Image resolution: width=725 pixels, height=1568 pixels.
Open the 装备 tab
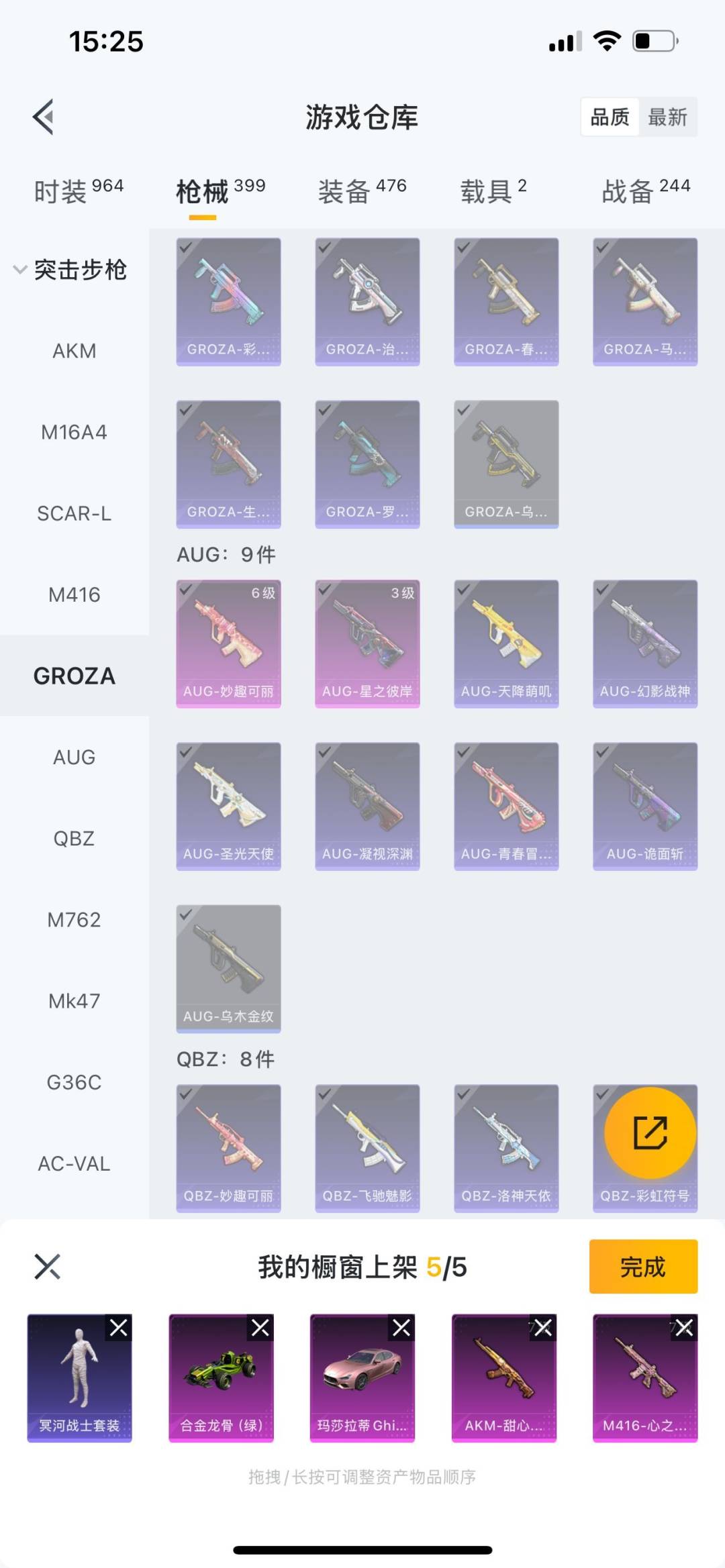click(362, 191)
